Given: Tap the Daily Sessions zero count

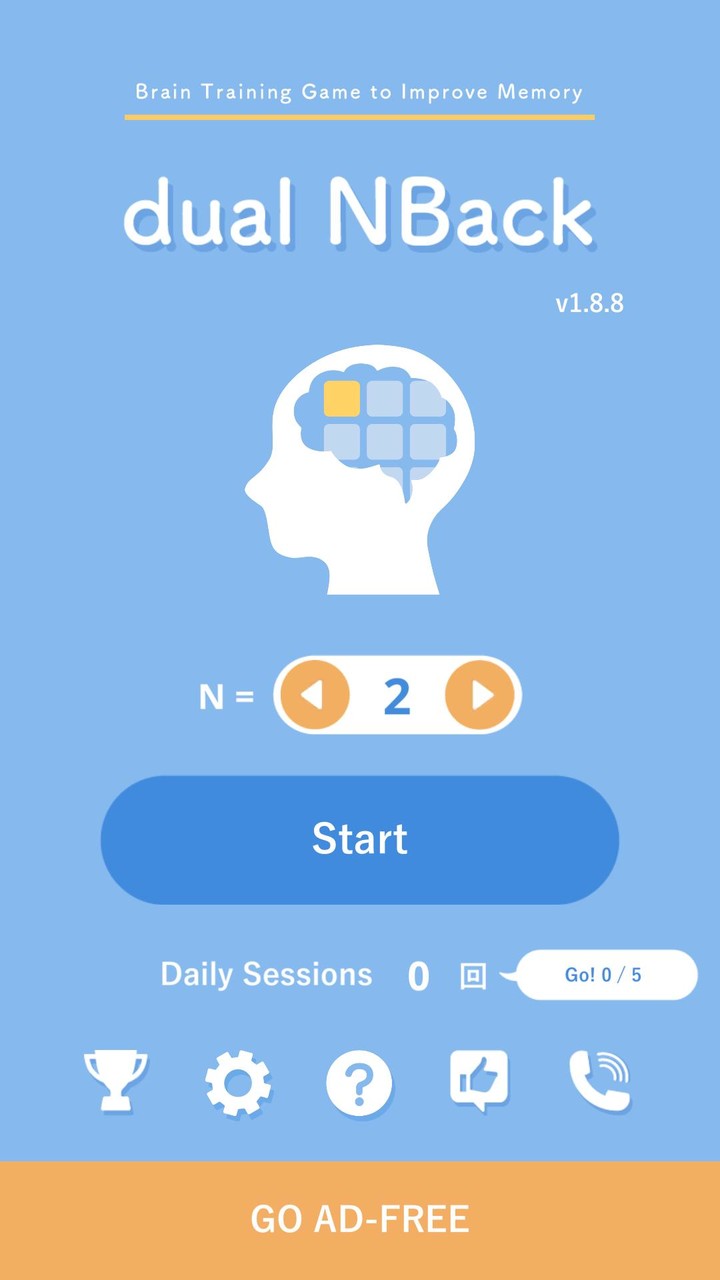Looking at the screenshot, I should tap(418, 974).
